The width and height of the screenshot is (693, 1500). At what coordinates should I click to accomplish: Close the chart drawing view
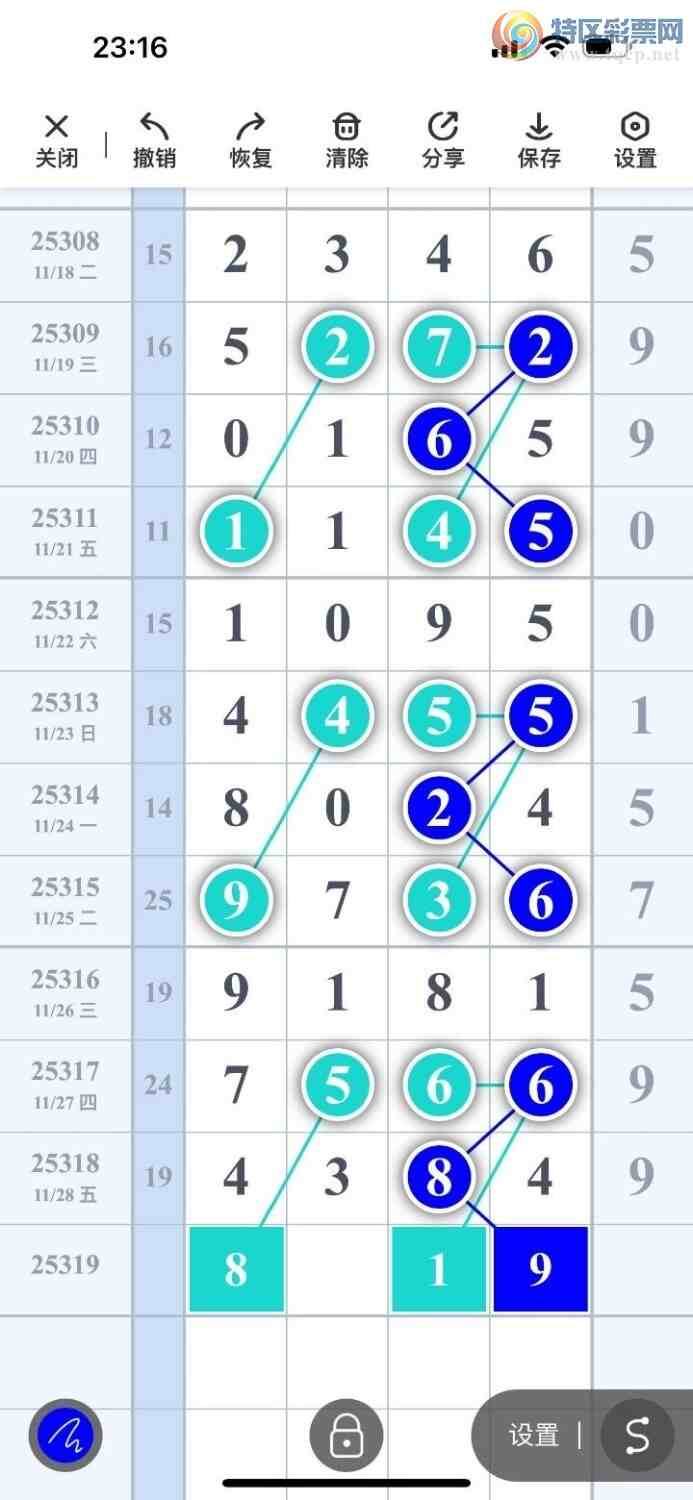point(57,141)
